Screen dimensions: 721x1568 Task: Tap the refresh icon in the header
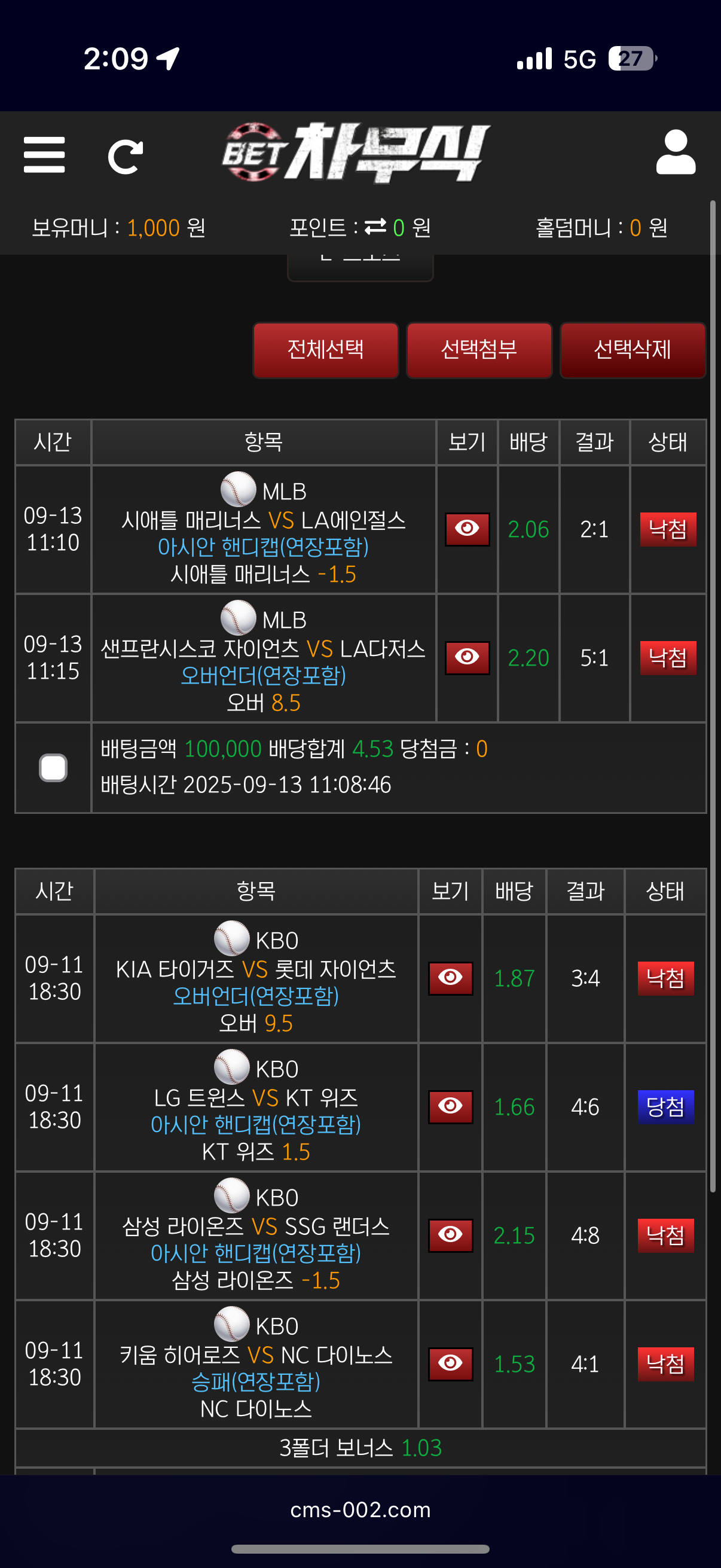pyautogui.click(x=126, y=157)
